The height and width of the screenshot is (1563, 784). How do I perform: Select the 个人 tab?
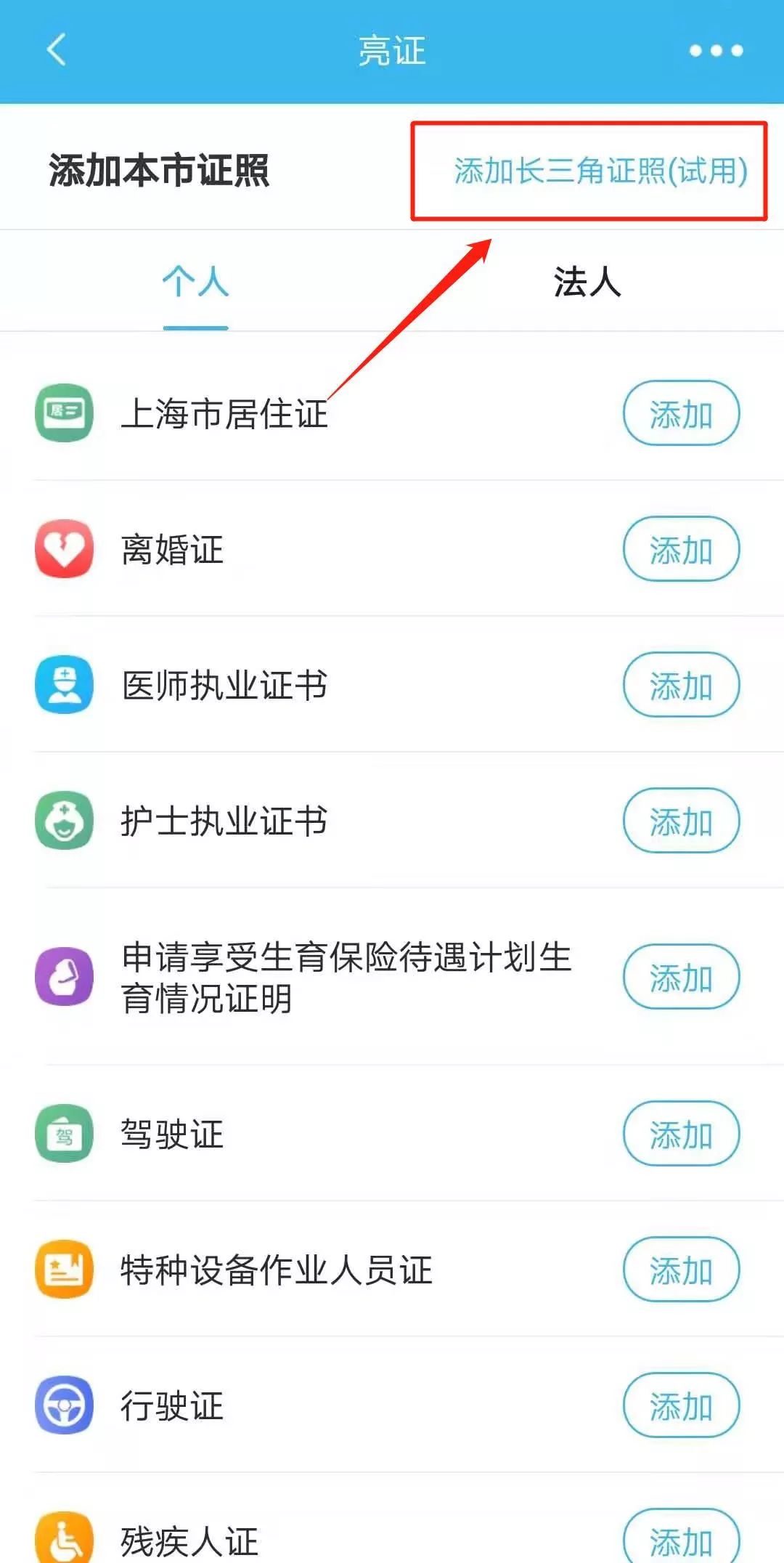click(x=195, y=282)
